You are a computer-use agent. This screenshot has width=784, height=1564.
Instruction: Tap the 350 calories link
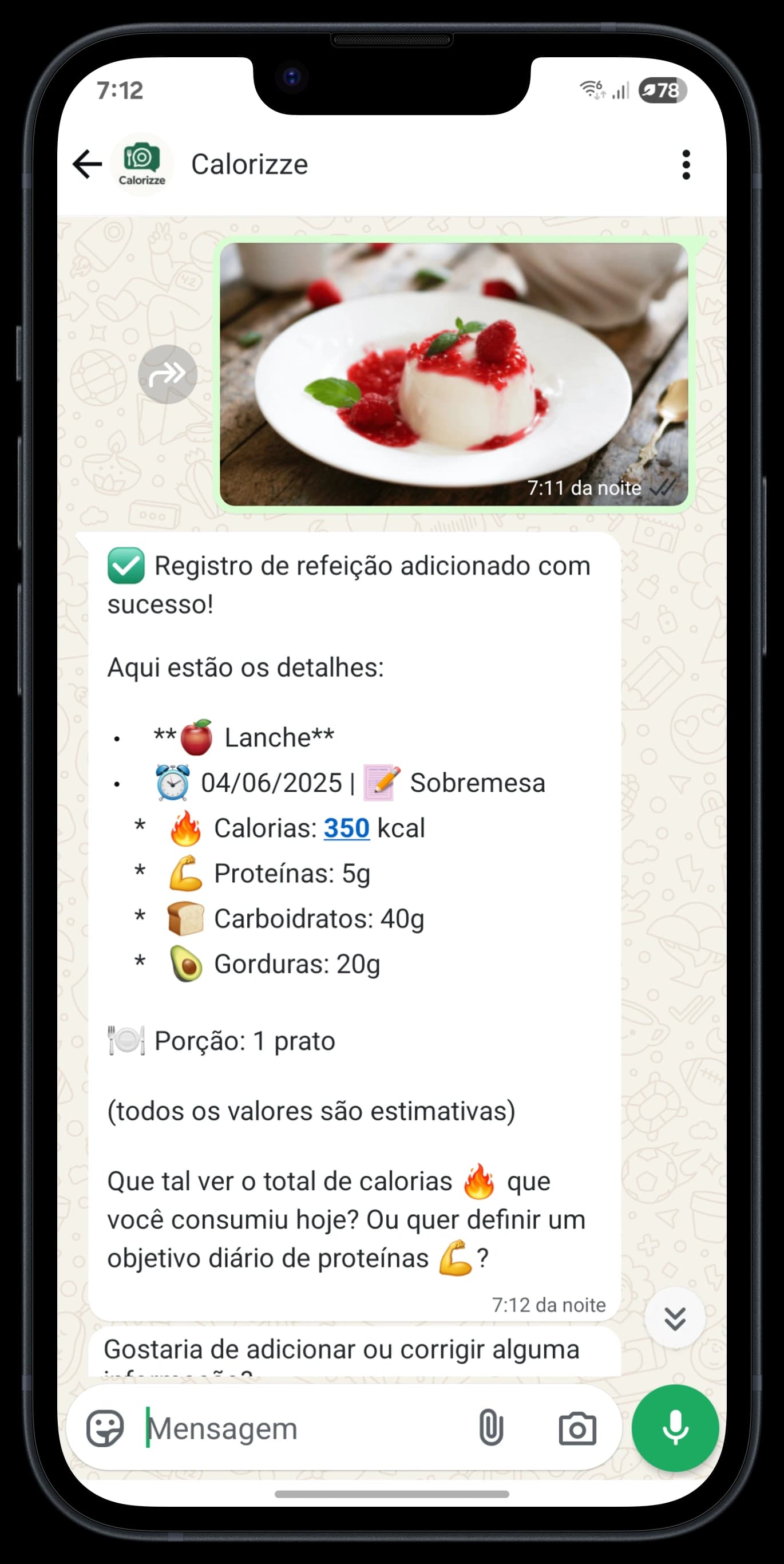(346, 828)
